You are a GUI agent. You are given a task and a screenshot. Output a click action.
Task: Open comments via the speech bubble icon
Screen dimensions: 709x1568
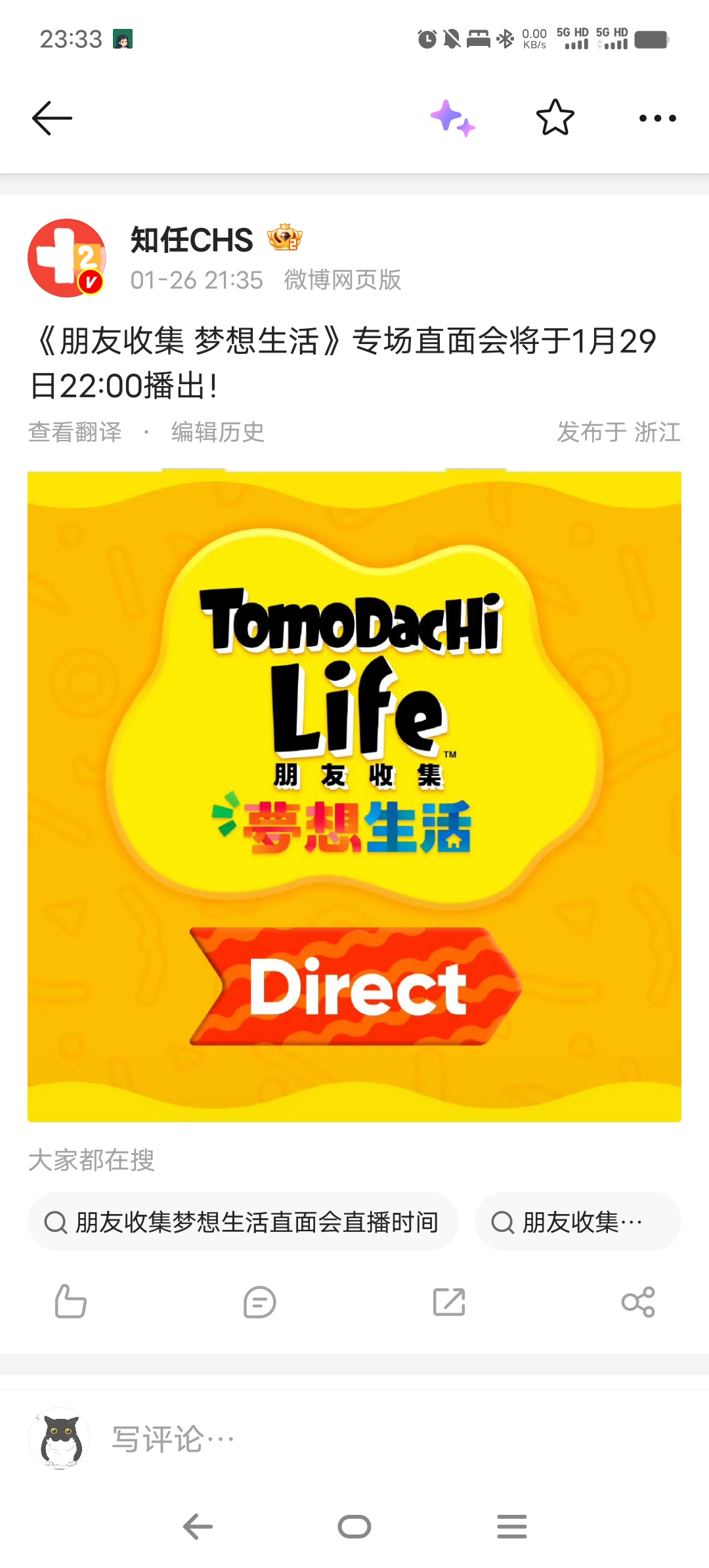point(259,1301)
